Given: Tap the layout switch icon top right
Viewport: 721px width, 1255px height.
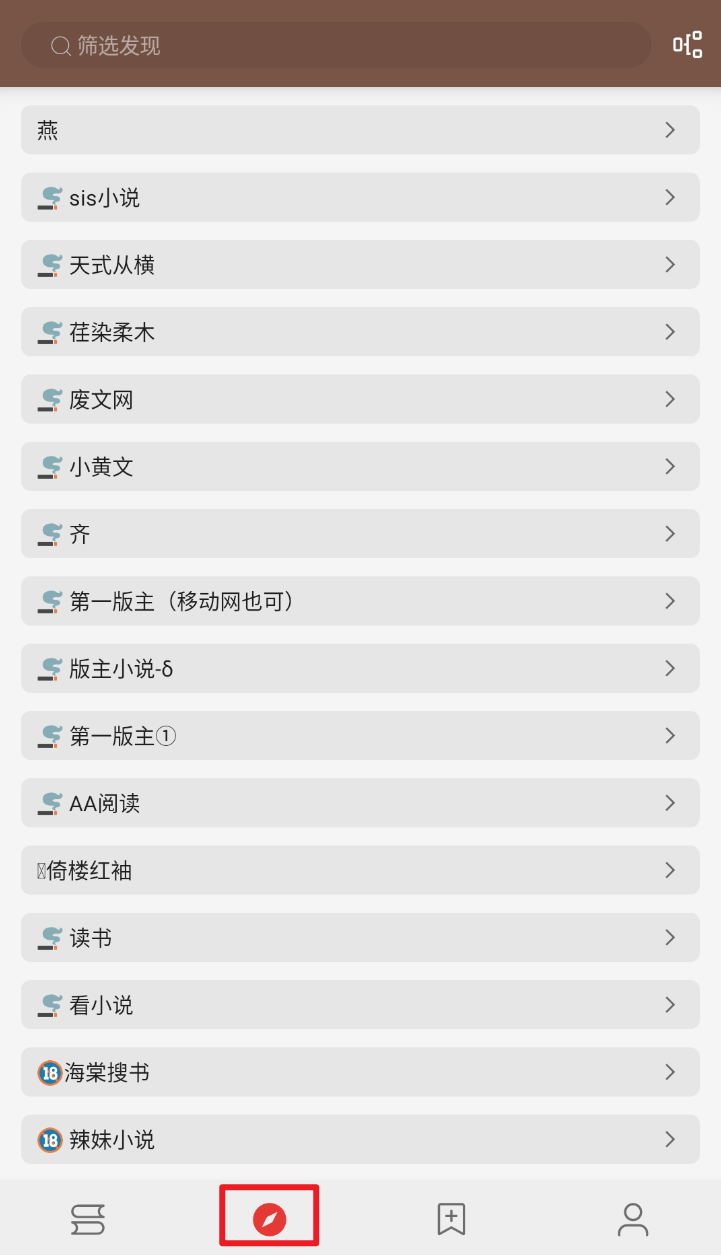Looking at the screenshot, I should (x=687, y=44).
